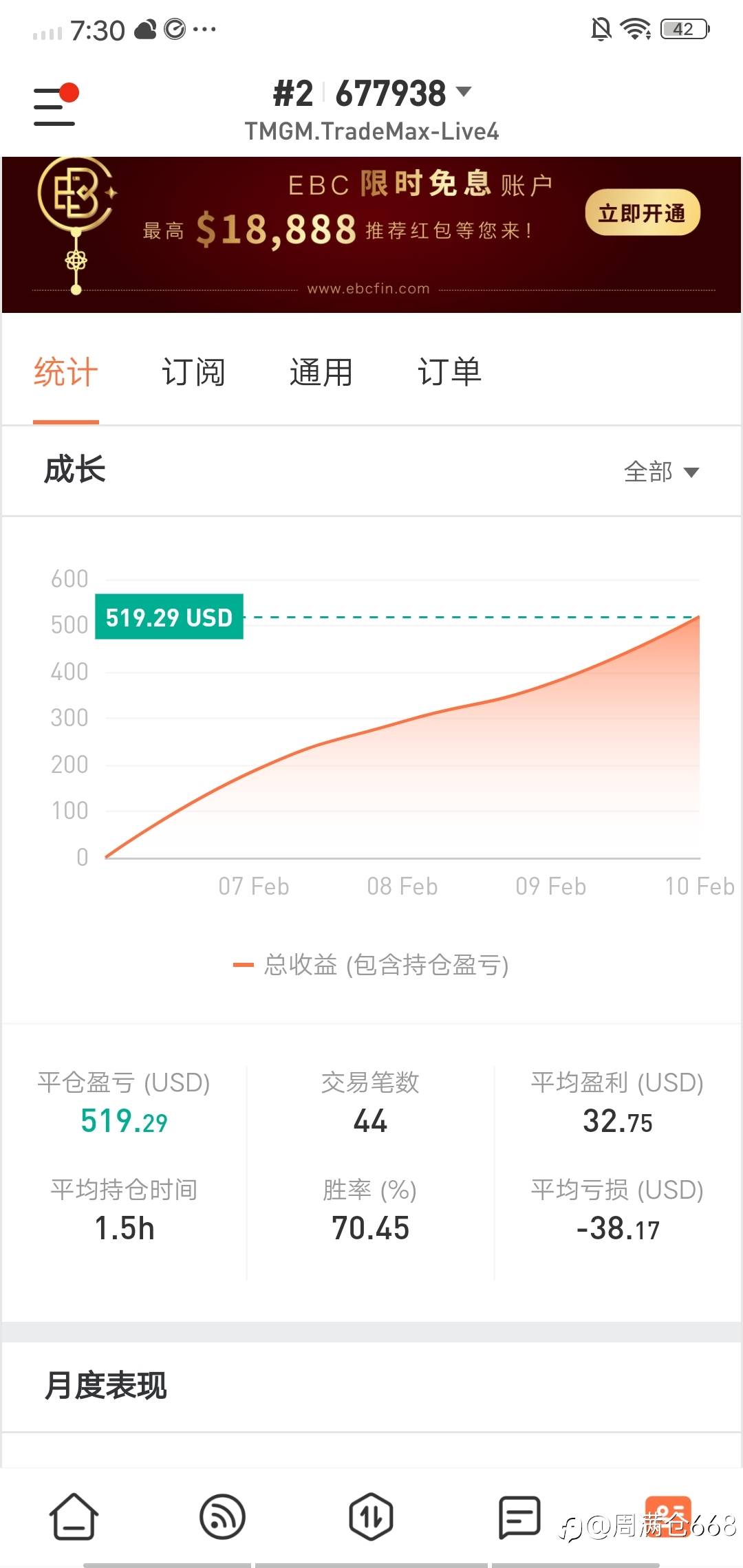Switch to the 订阅 tab
743x1568 pixels.
pyautogui.click(x=193, y=372)
